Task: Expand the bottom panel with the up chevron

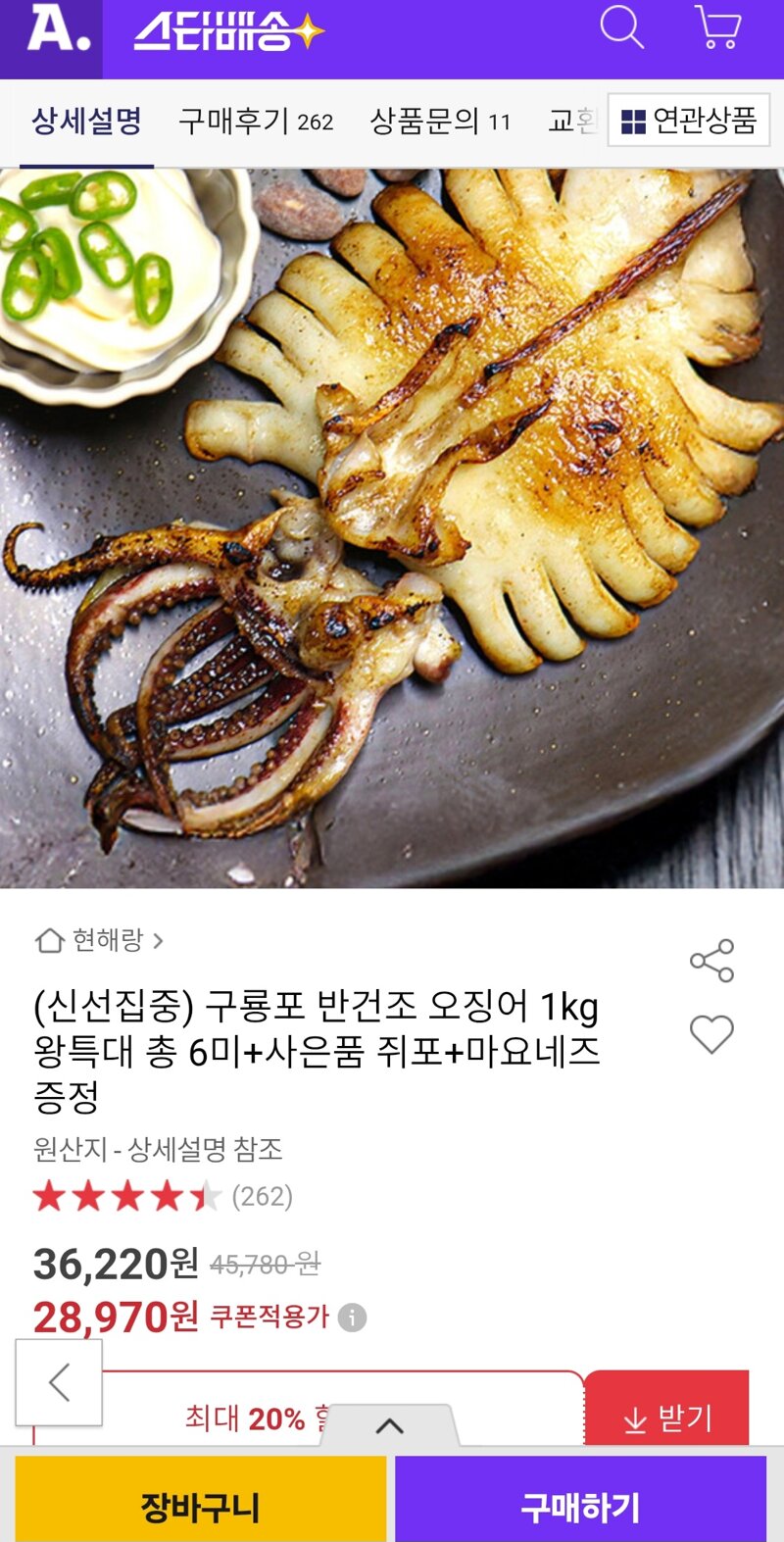Action: click(x=389, y=1425)
